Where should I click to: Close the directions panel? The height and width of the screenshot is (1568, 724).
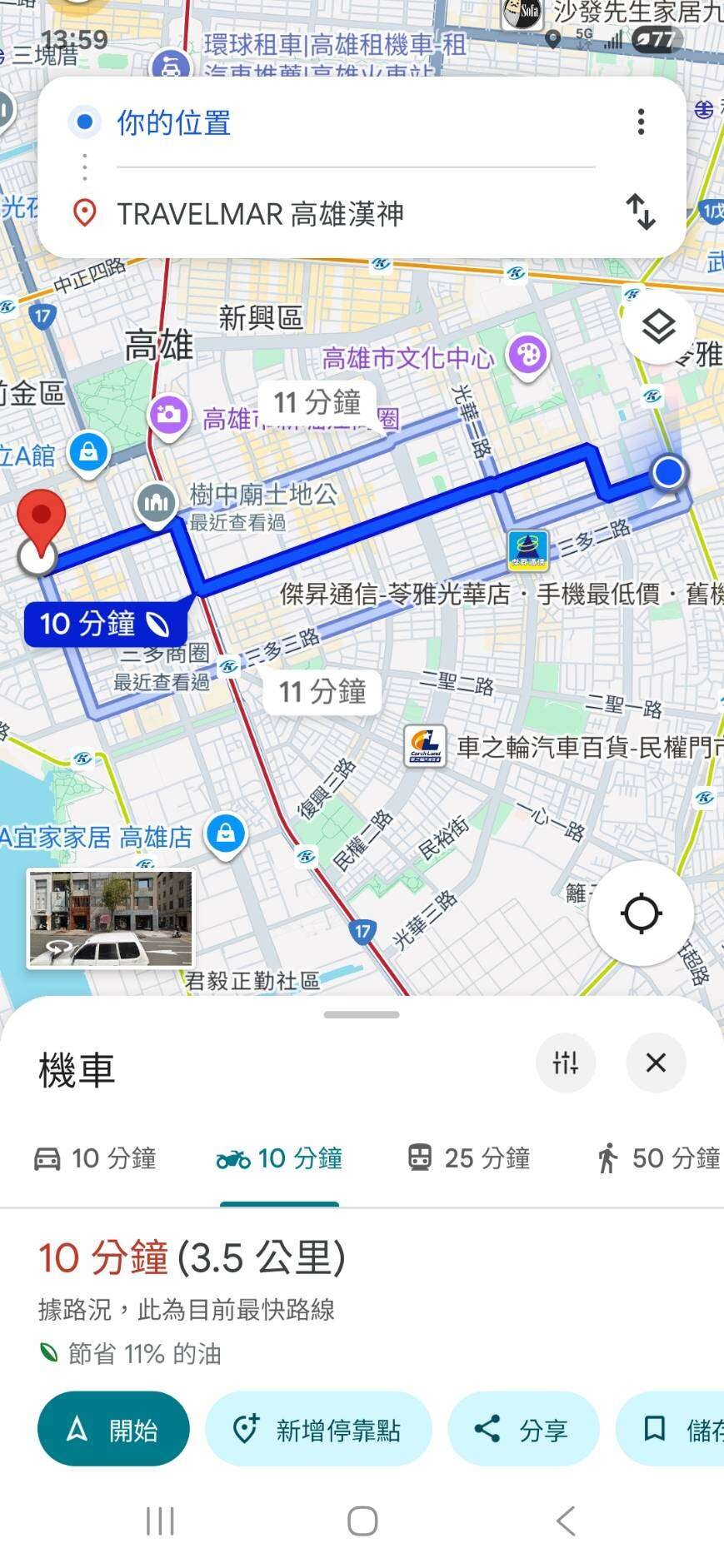(656, 1063)
